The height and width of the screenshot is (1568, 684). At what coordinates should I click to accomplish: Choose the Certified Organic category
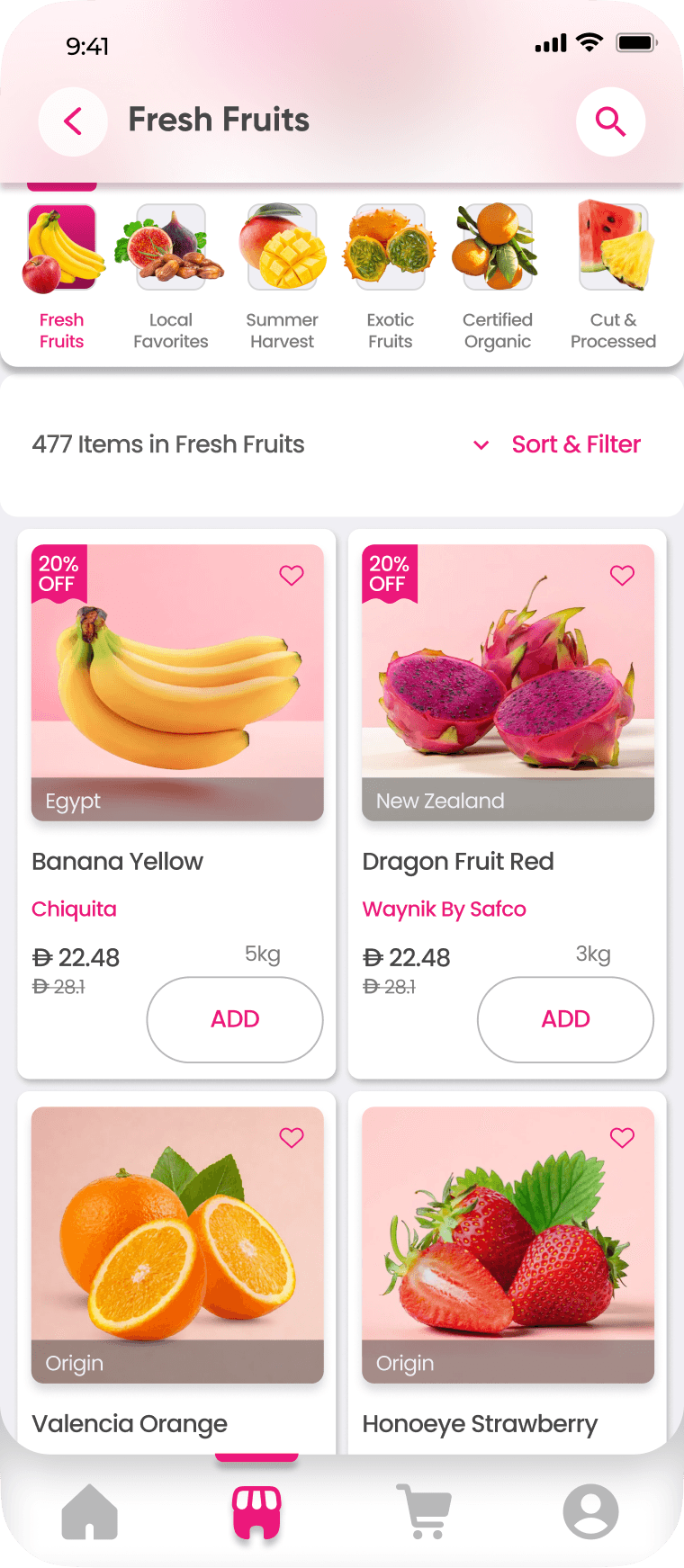point(498,276)
